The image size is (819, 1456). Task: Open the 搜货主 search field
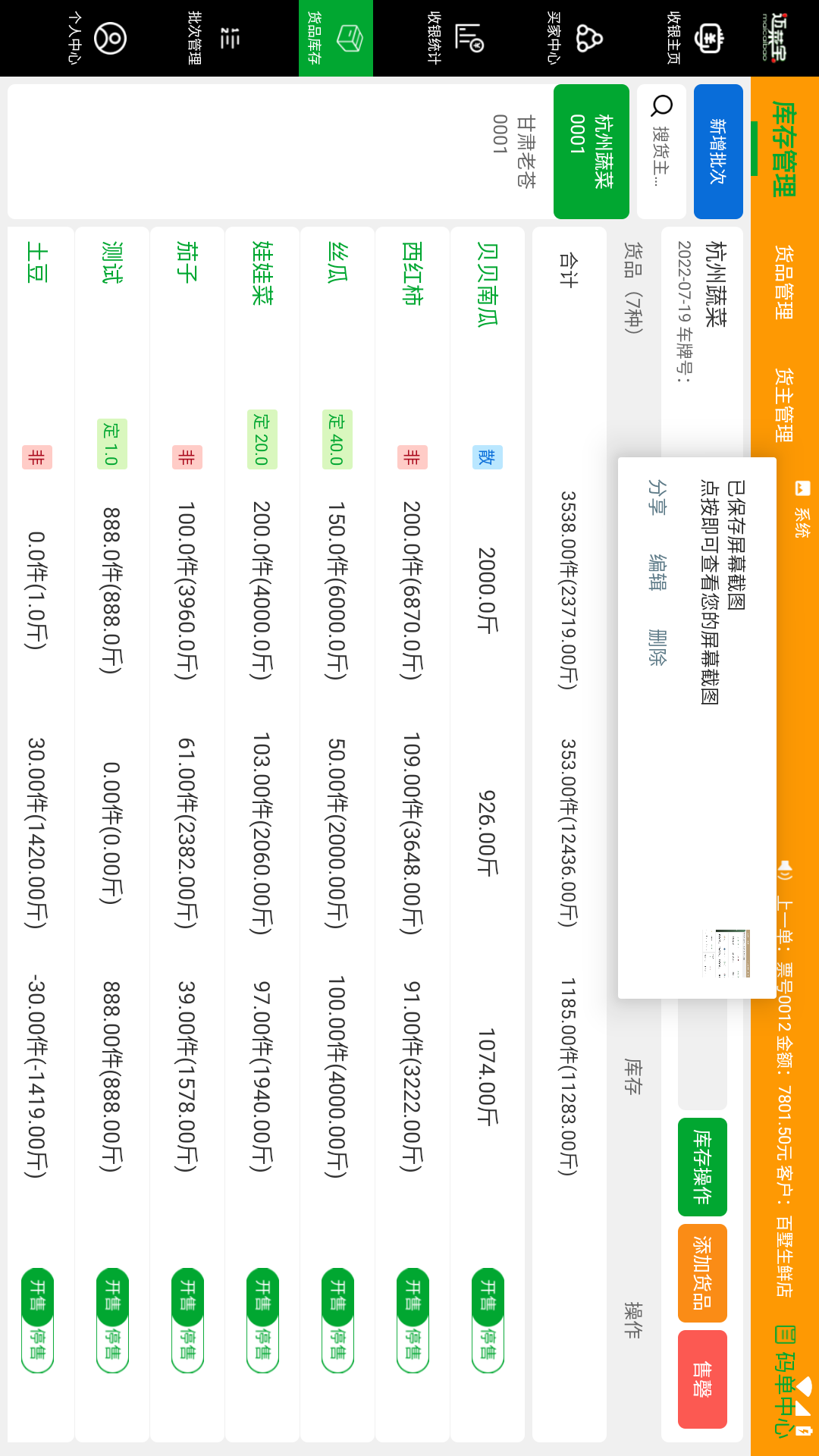[661, 151]
